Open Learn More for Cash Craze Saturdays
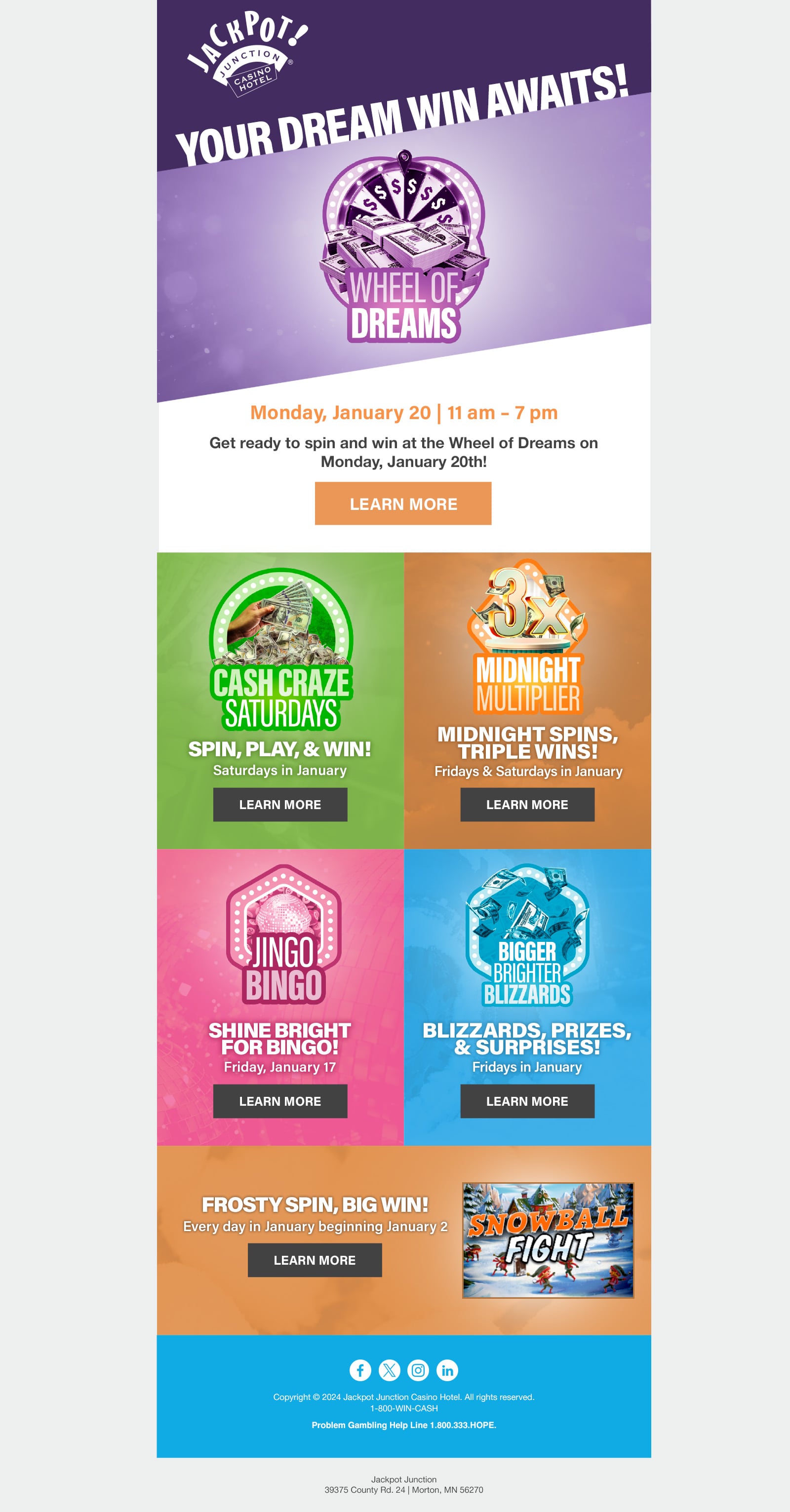Screen dimensions: 790x1512 coord(280,804)
